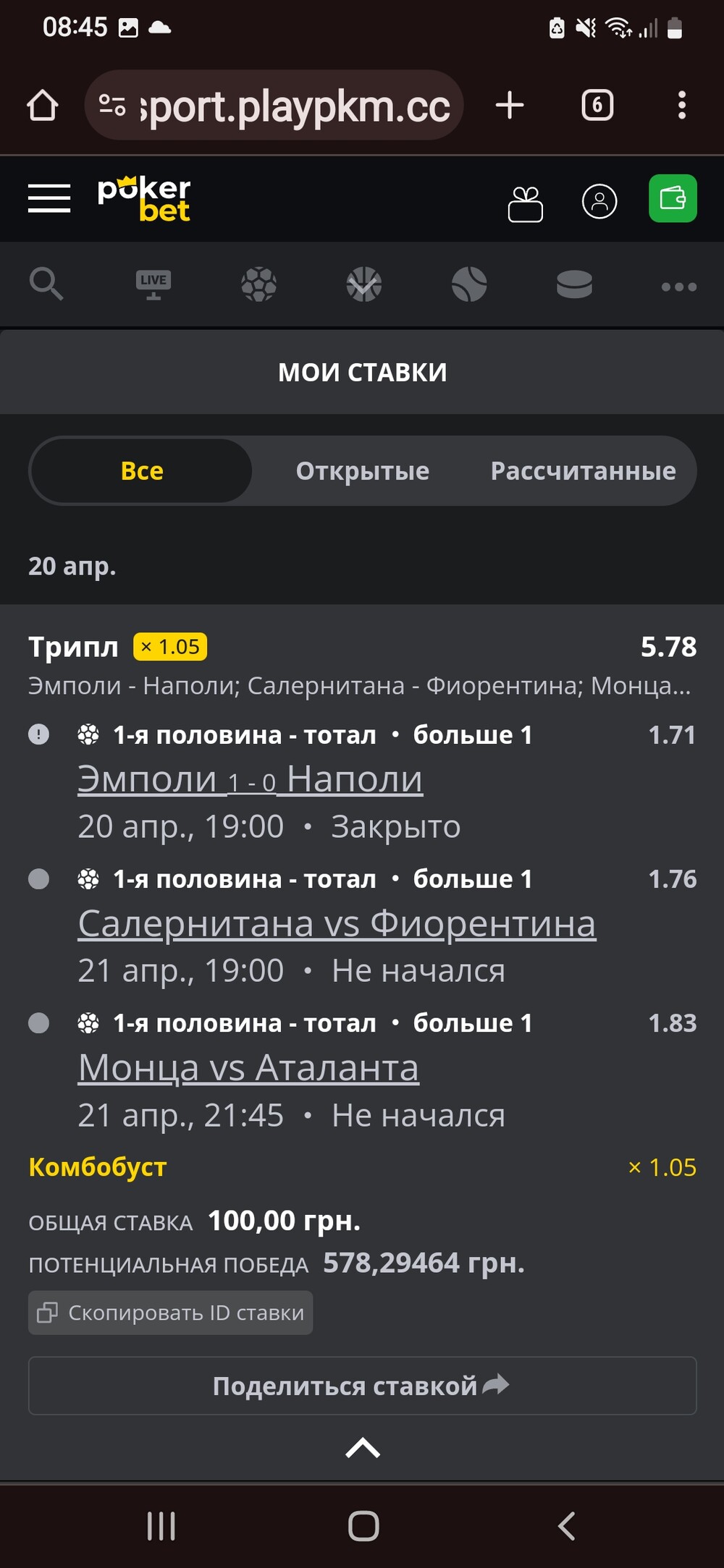Switch to the Открытые tab

[363, 471]
